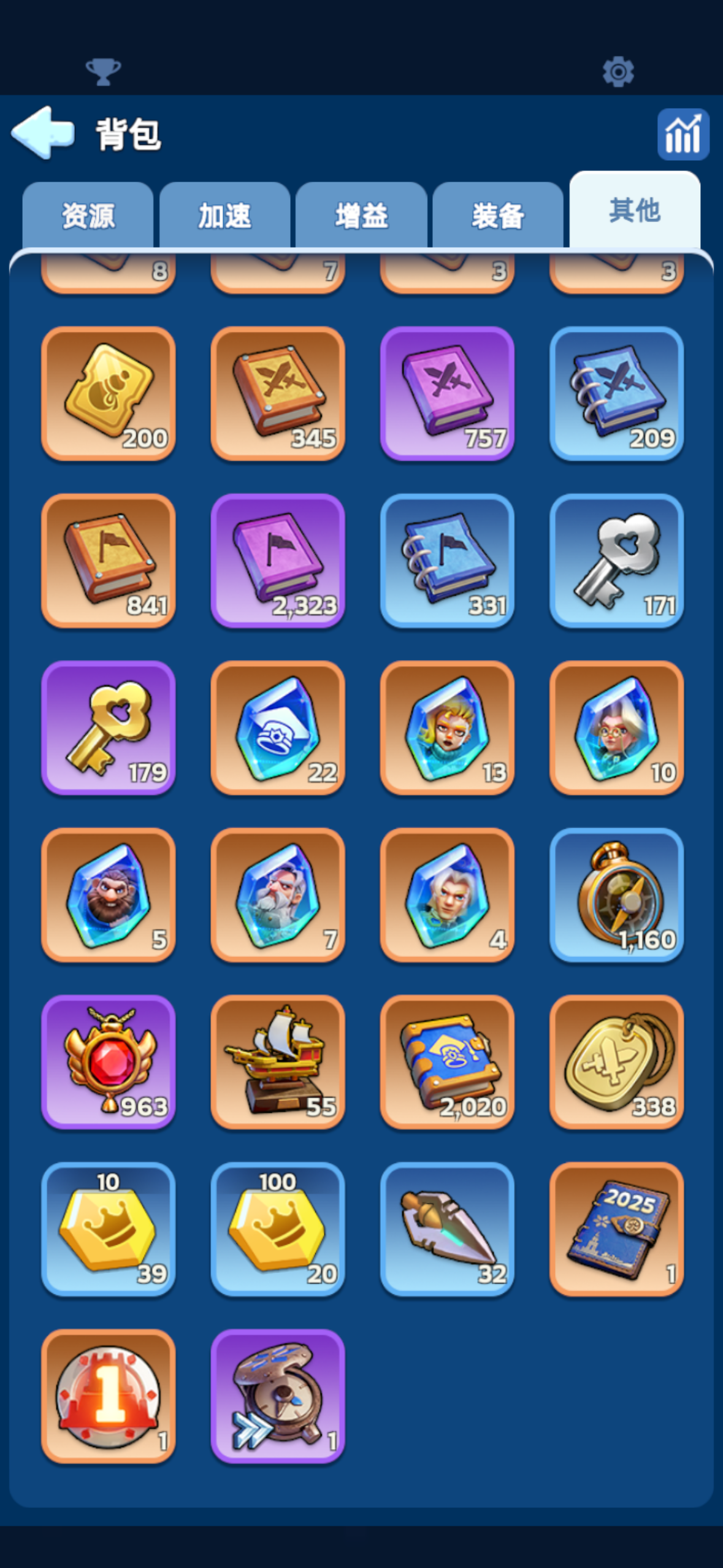This screenshot has width=723, height=1568.
Task: Open the 装备 tab
Action: (497, 216)
